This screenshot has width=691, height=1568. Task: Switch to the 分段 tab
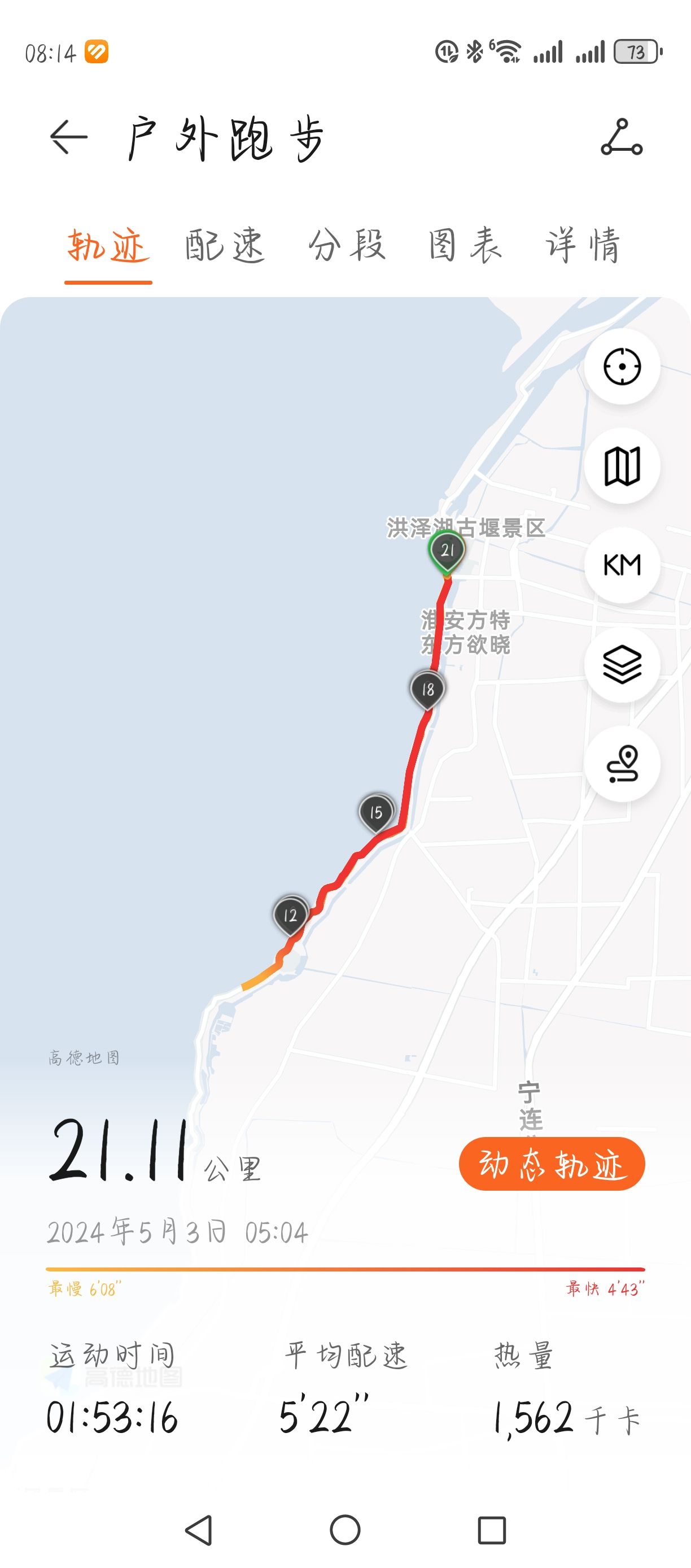[347, 246]
